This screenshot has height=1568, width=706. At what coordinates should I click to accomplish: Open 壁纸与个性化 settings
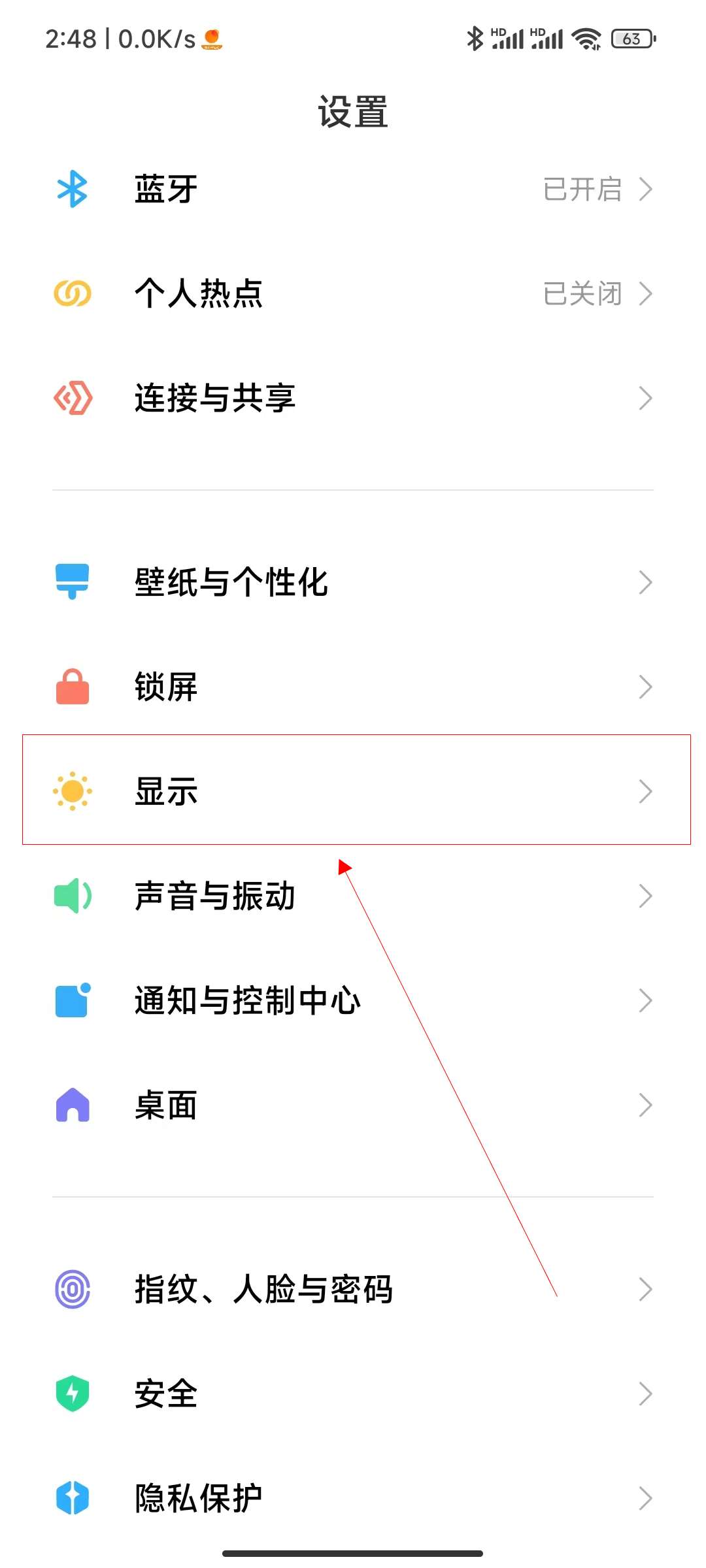tap(353, 582)
